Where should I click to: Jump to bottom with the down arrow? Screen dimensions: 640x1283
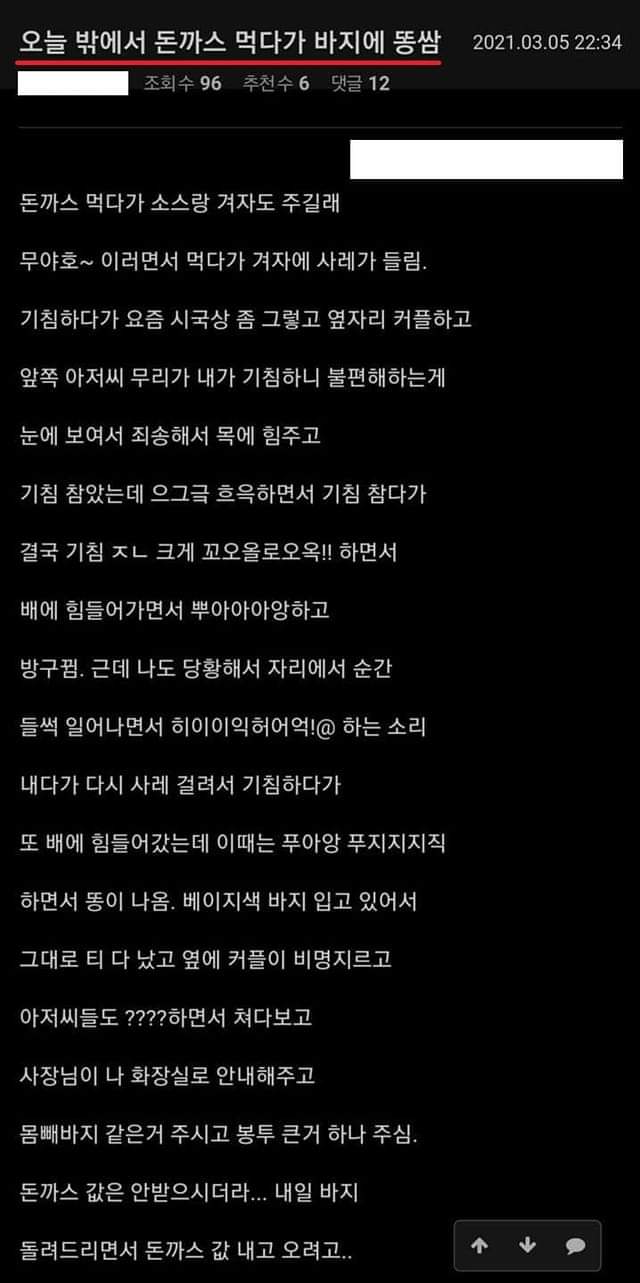tap(527, 1246)
